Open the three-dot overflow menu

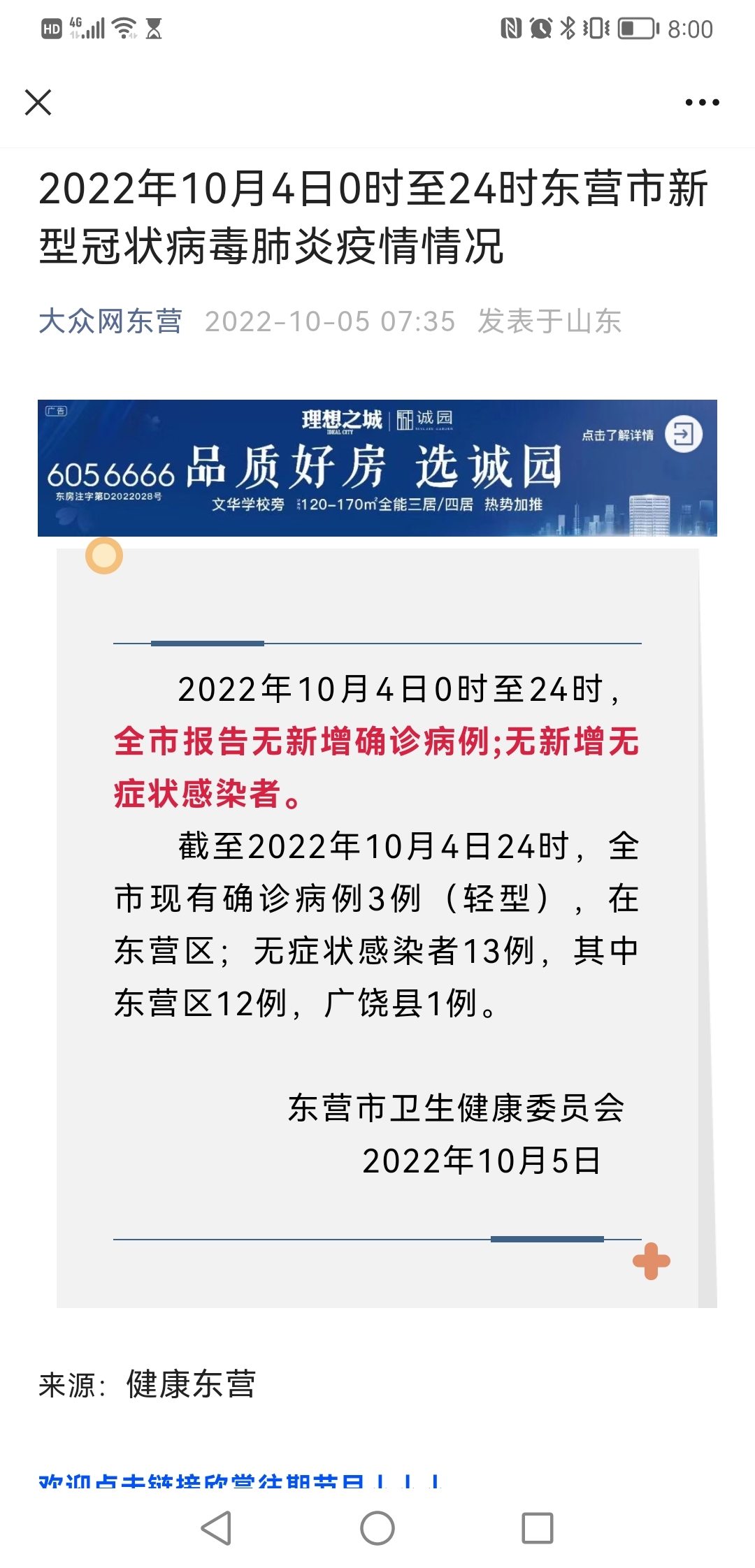point(702,103)
